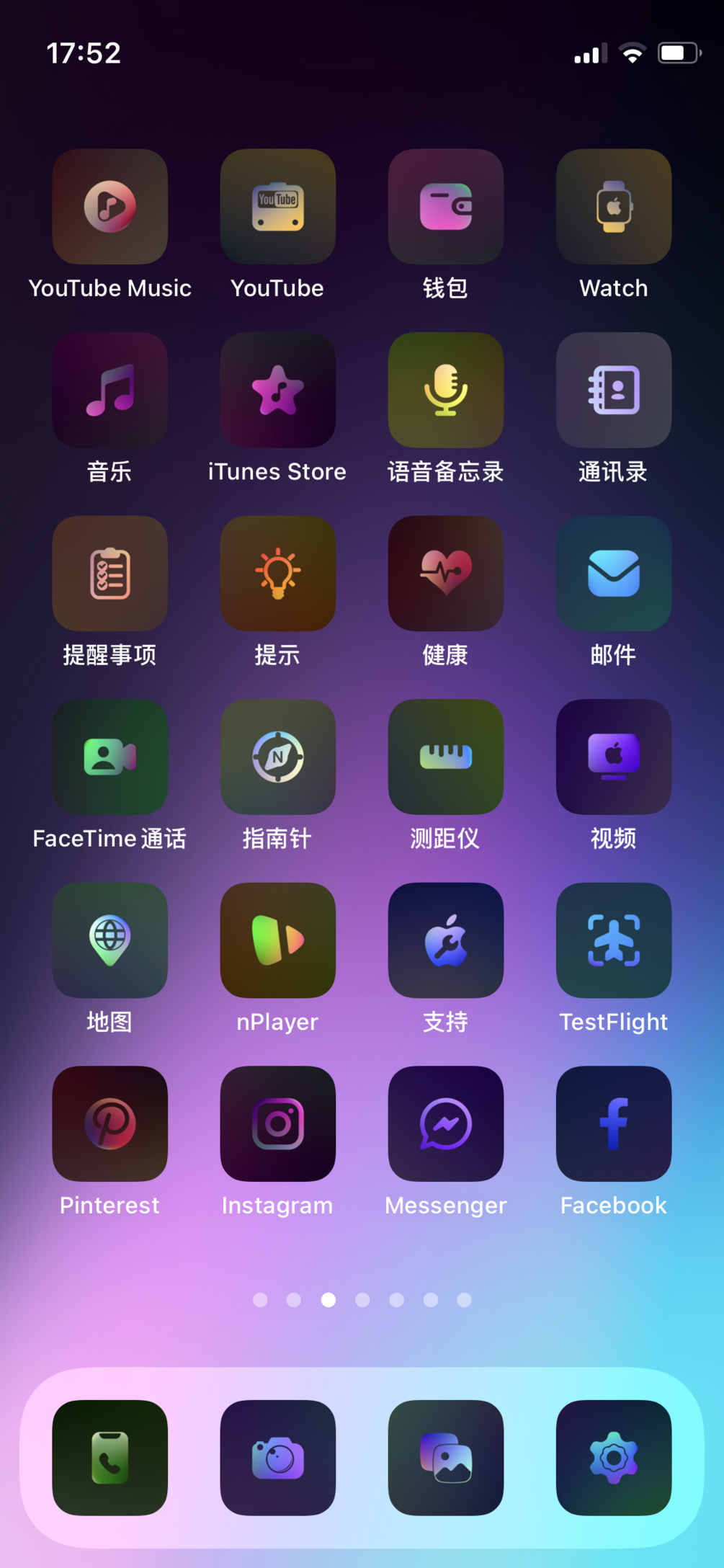Open the camera app in the dock

pyautogui.click(x=277, y=1458)
